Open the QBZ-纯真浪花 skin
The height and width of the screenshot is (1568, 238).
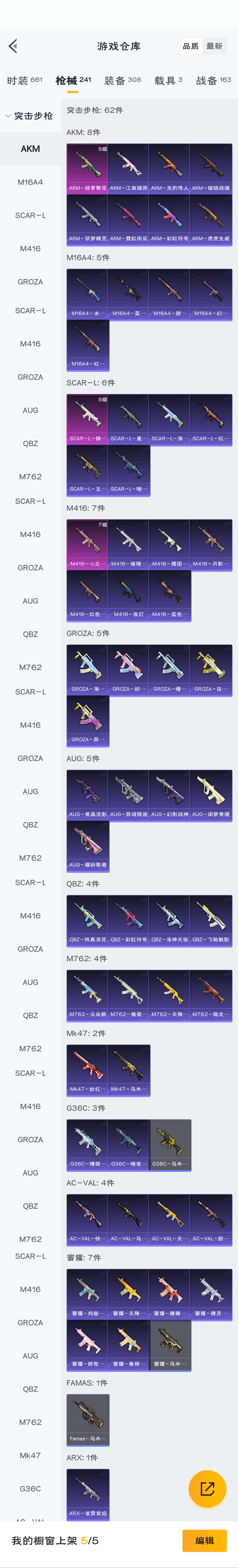(87, 920)
